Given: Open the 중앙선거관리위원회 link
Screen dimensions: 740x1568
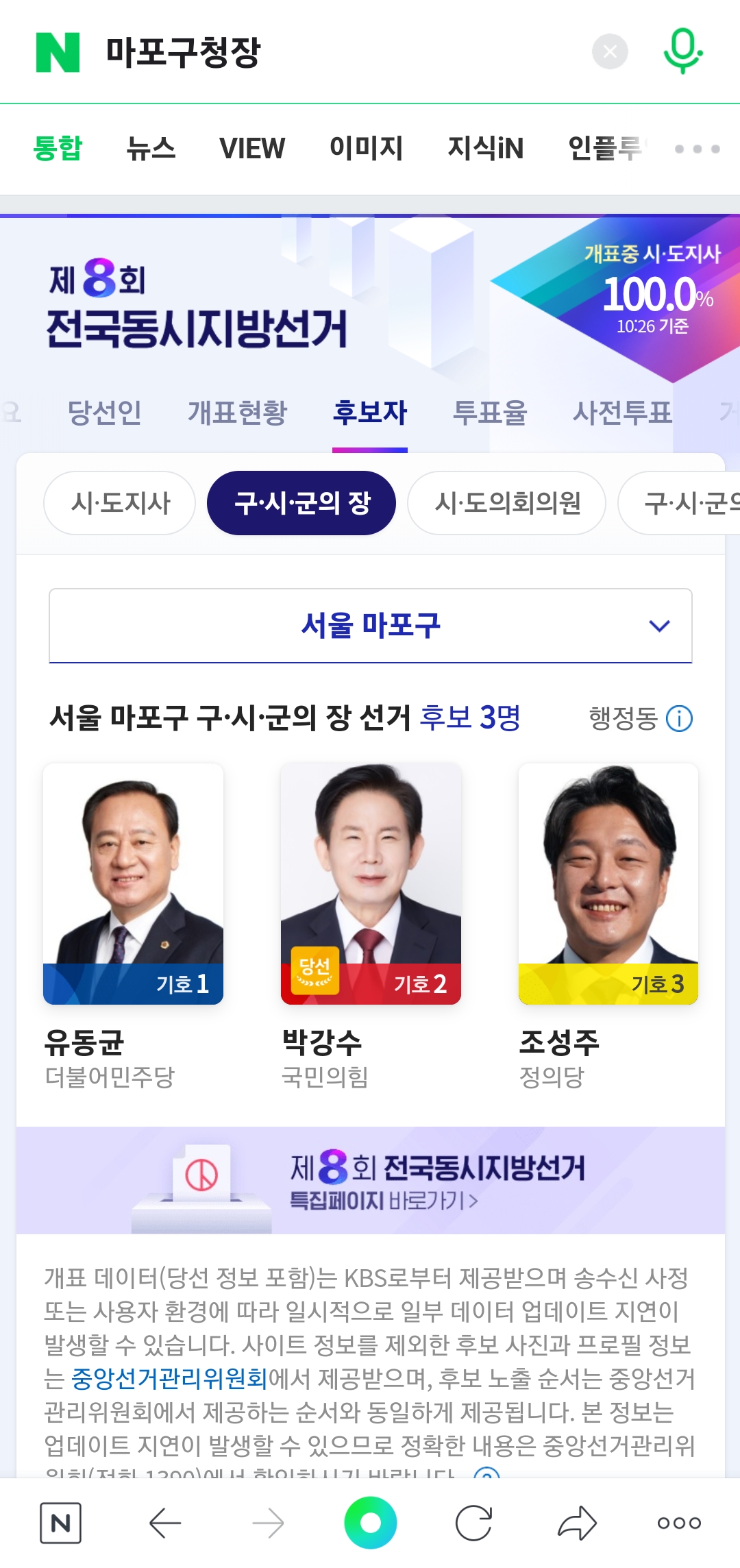Looking at the screenshot, I should pyautogui.click(x=169, y=1378).
